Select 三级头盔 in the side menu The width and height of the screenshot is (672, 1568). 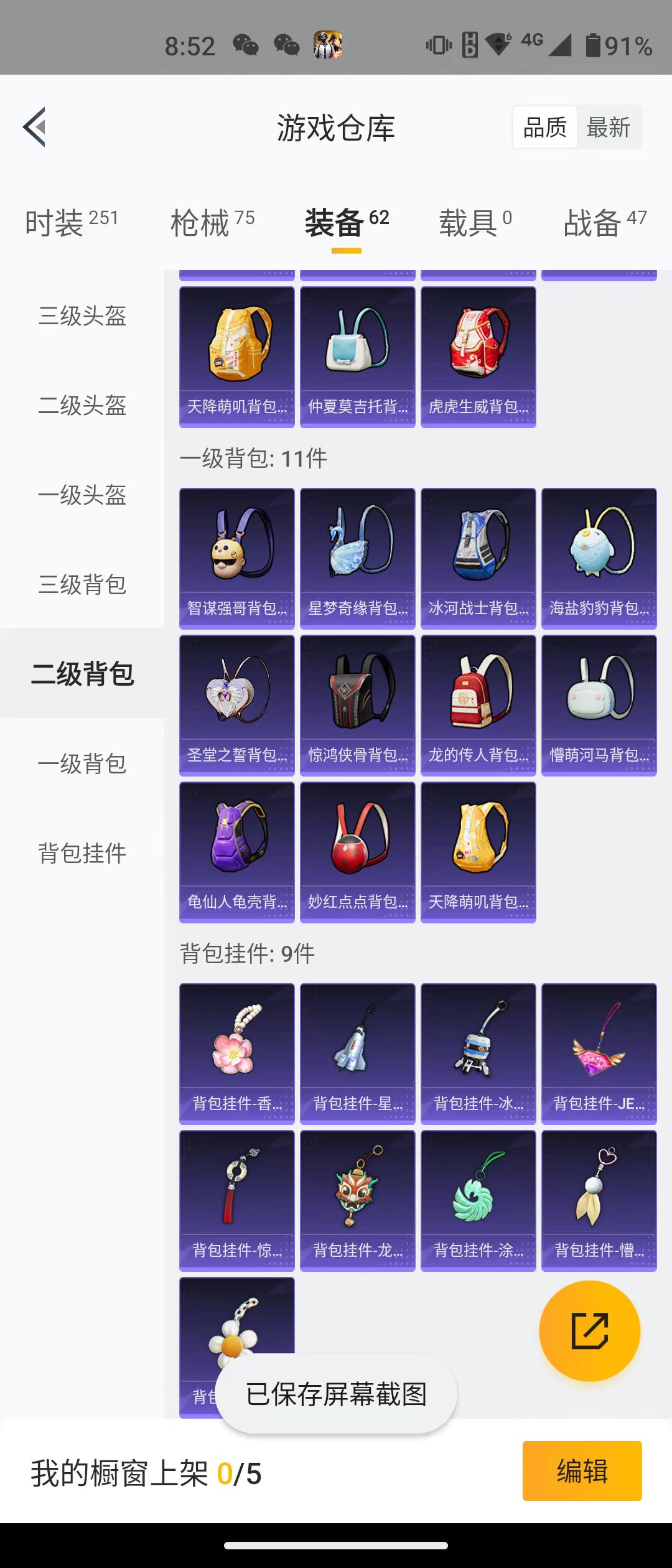[x=82, y=316]
